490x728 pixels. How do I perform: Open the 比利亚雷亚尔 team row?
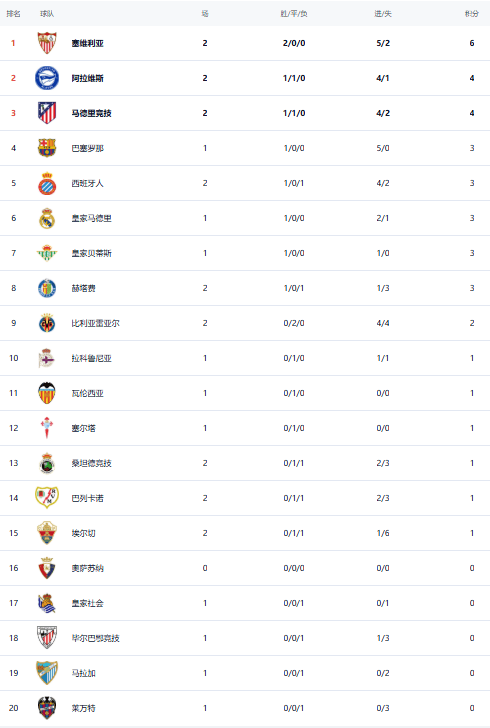[x=245, y=323]
